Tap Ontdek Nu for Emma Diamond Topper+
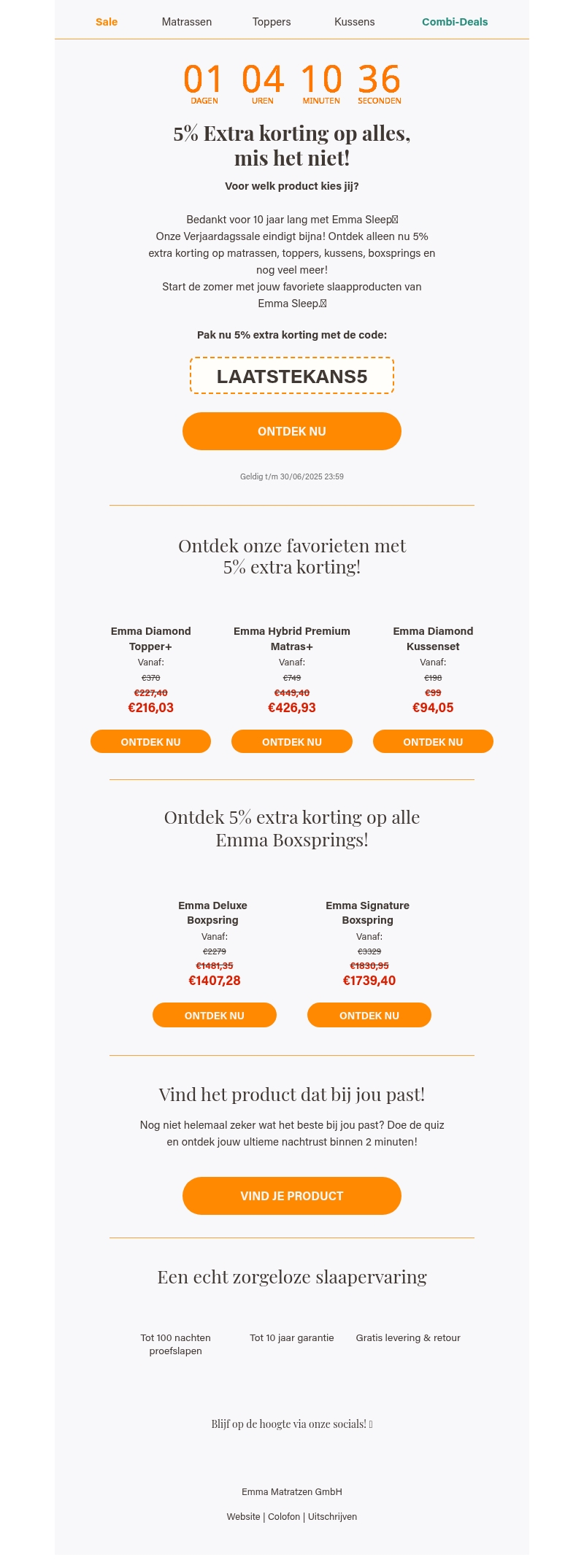The width and height of the screenshot is (584, 1568). 150,741
